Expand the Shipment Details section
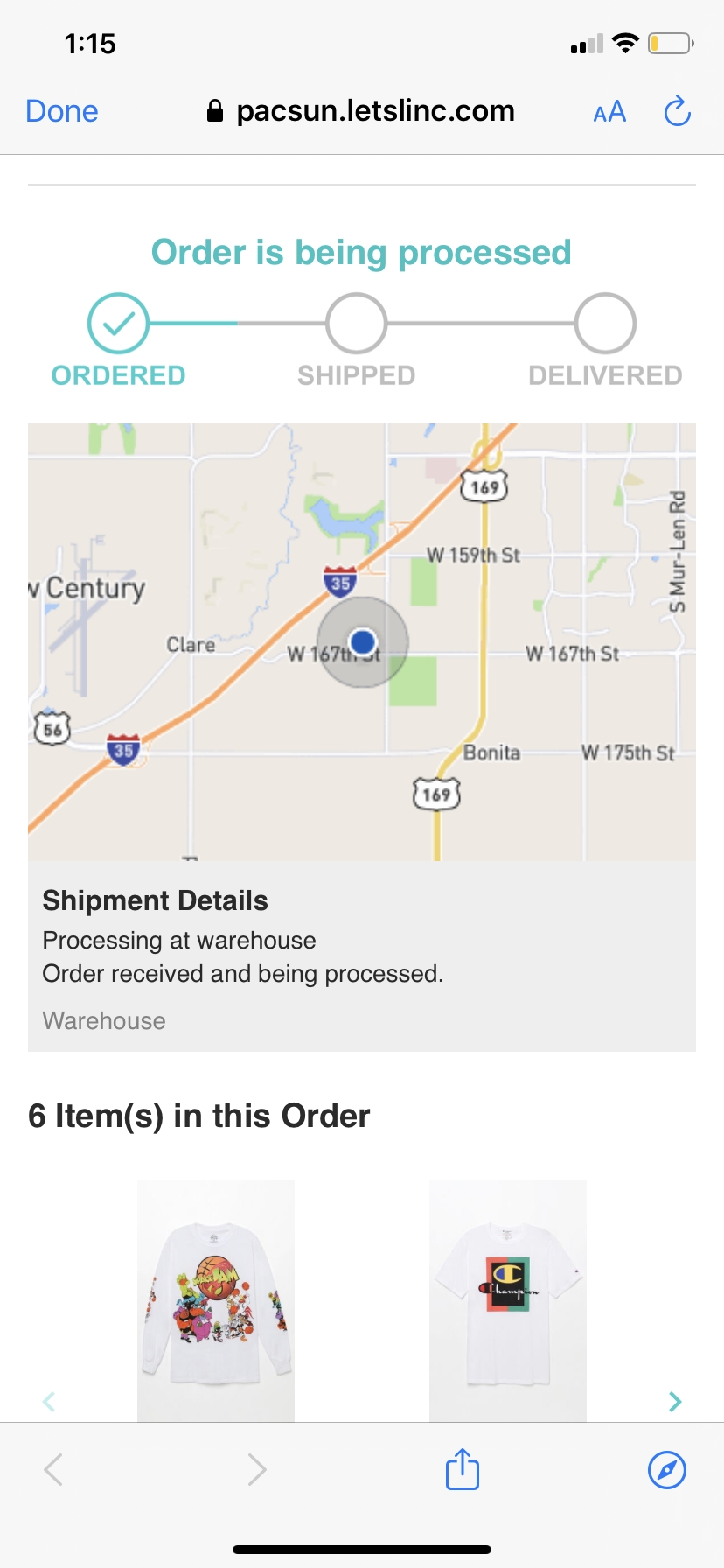Screen dimensions: 724x1568 (155, 900)
